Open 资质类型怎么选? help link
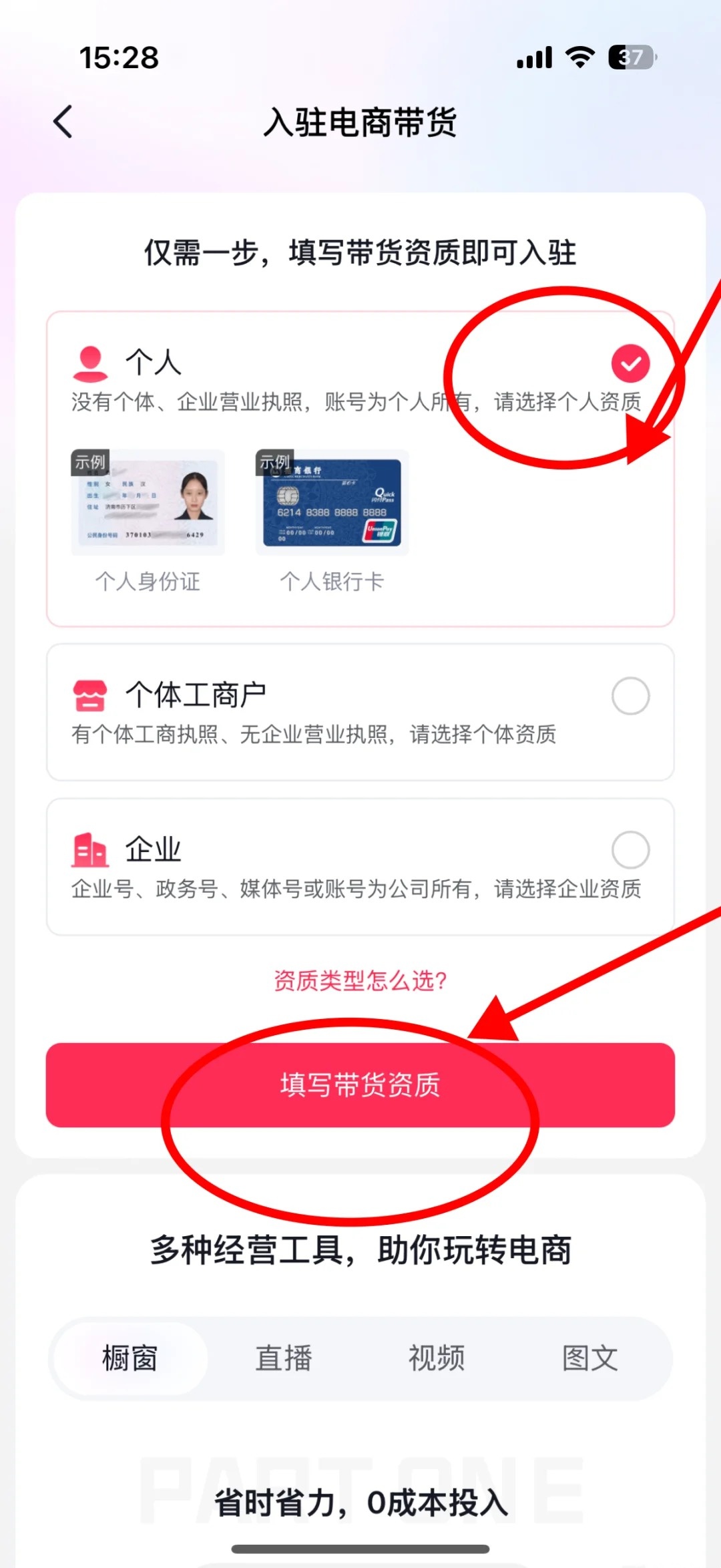This screenshot has width=721, height=1568. pos(360,980)
